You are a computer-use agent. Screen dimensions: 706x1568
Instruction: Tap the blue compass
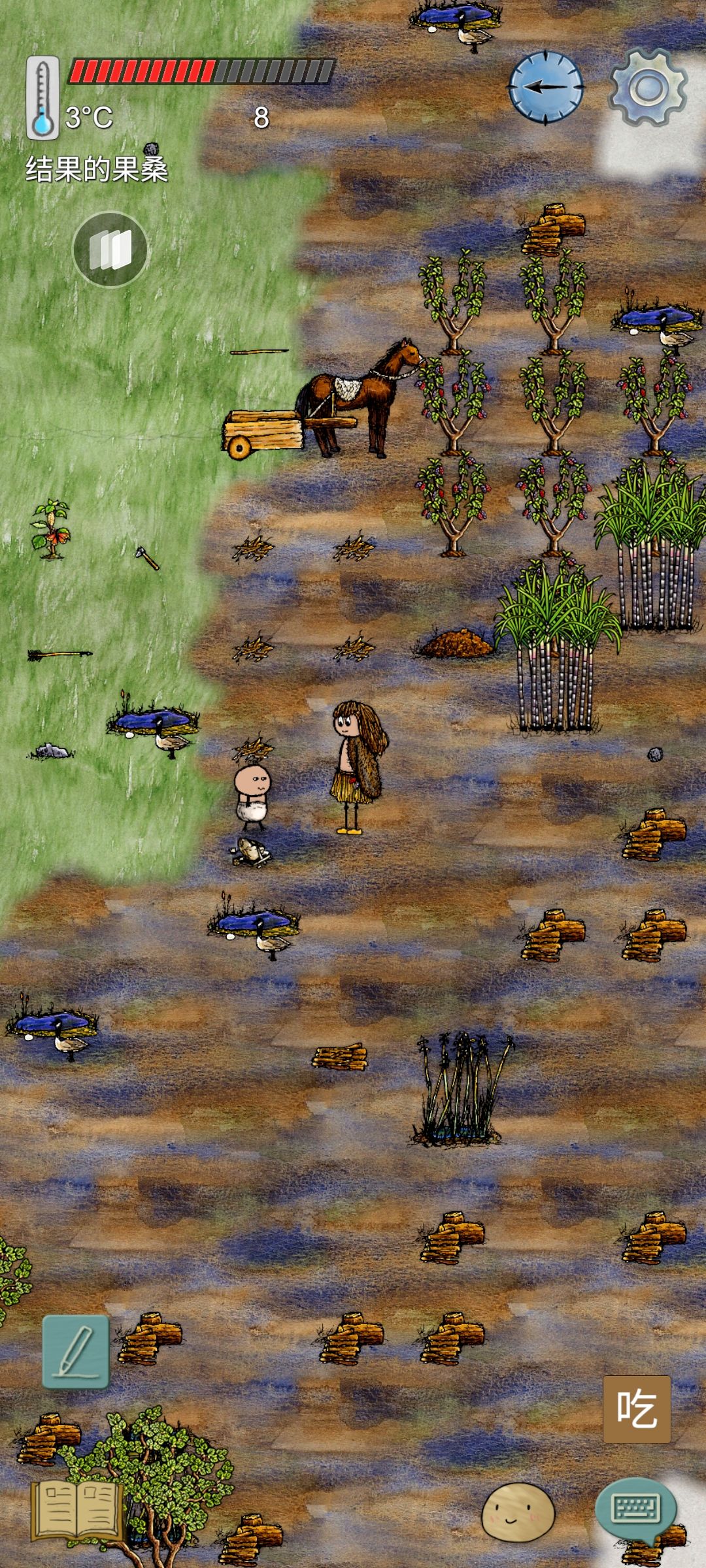[x=546, y=88]
